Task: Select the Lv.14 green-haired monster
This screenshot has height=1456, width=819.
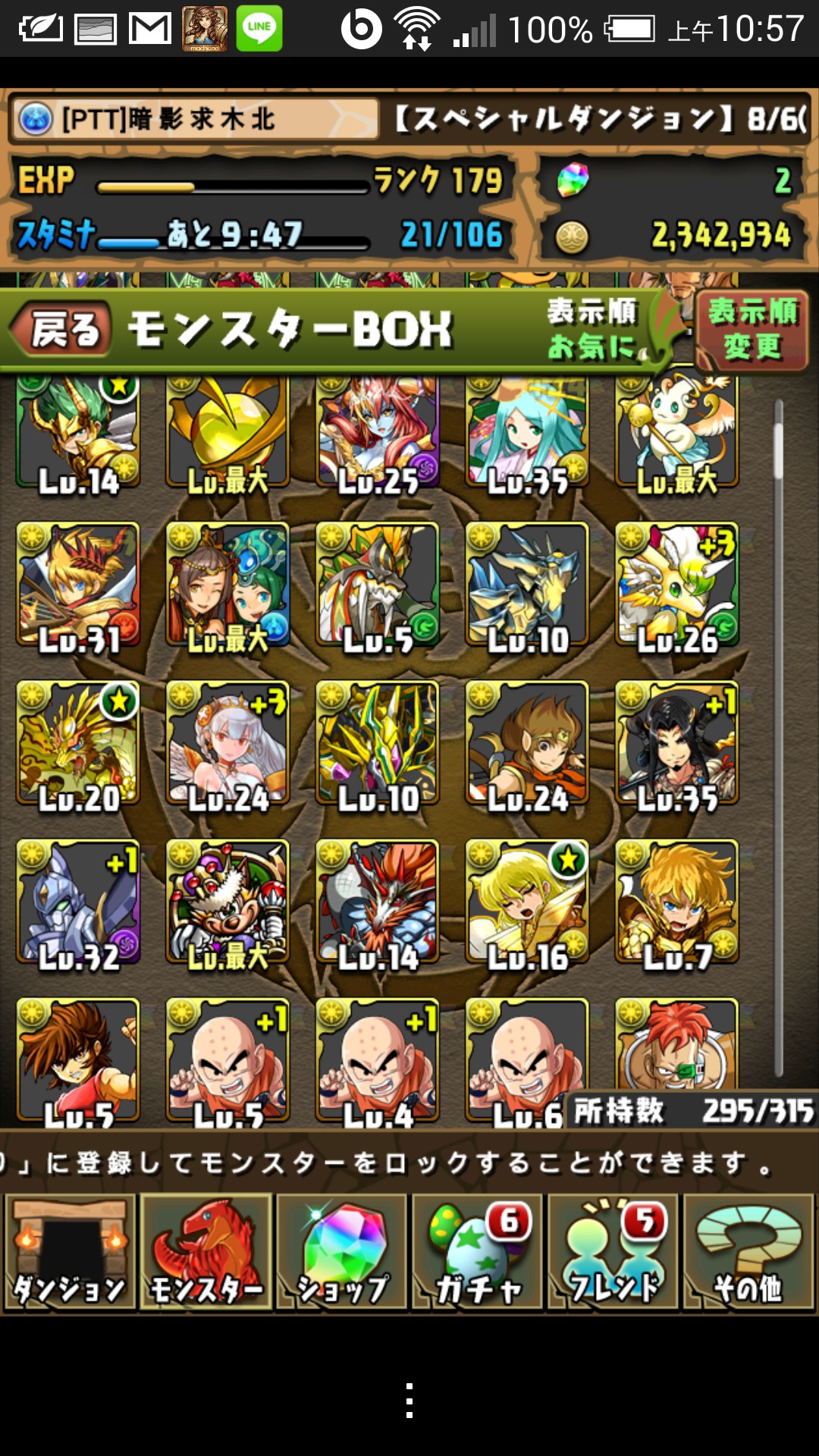Action: pyautogui.click(x=78, y=432)
